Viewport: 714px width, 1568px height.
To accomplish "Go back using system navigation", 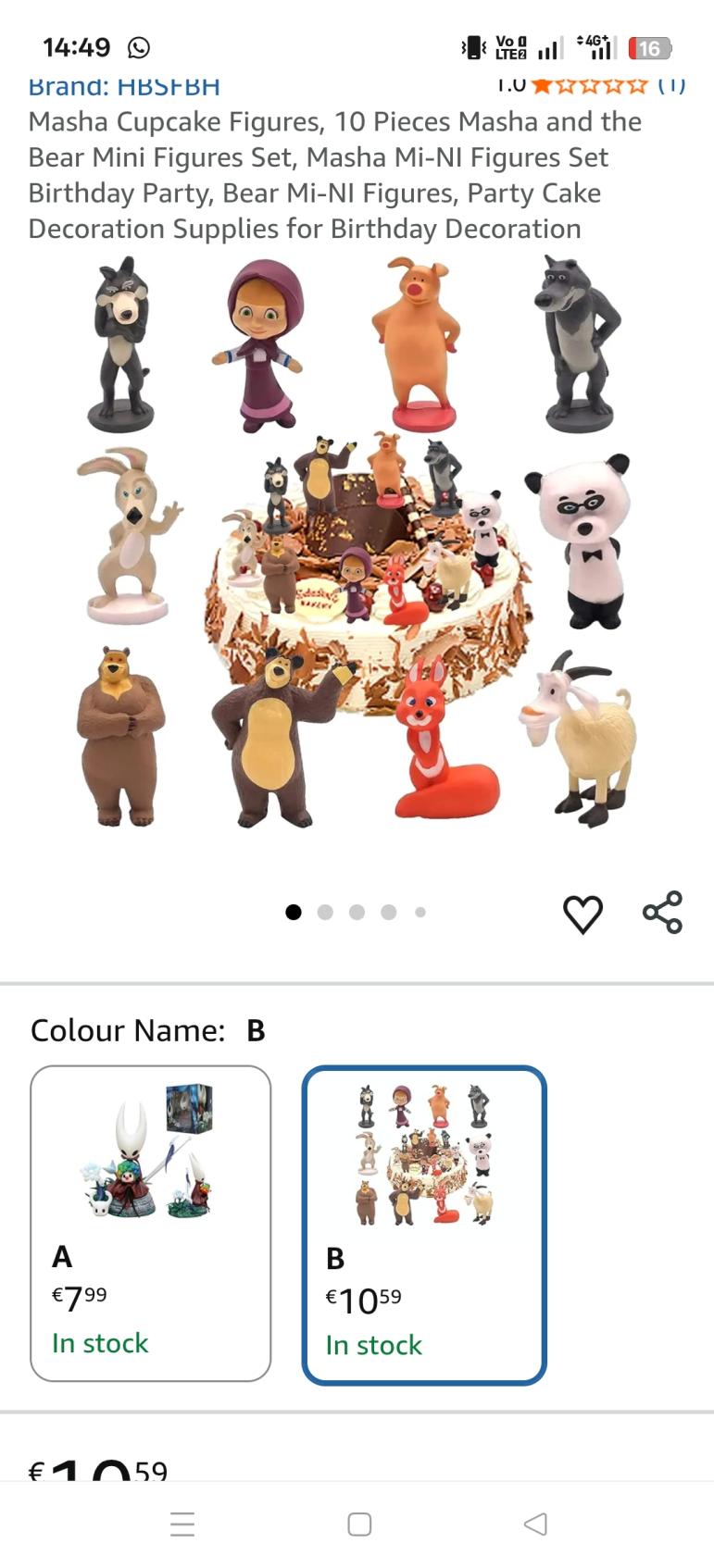I will coord(535,1524).
